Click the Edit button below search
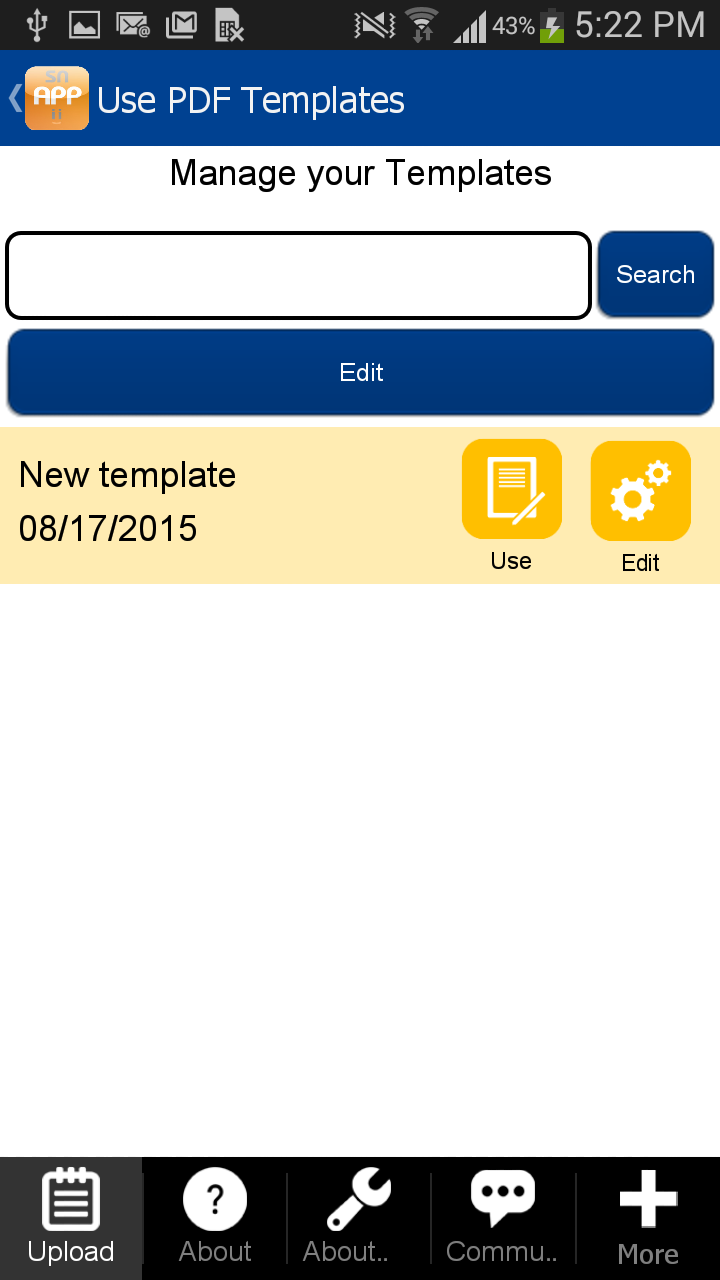This screenshot has width=720, height=1280. point(360,372)
